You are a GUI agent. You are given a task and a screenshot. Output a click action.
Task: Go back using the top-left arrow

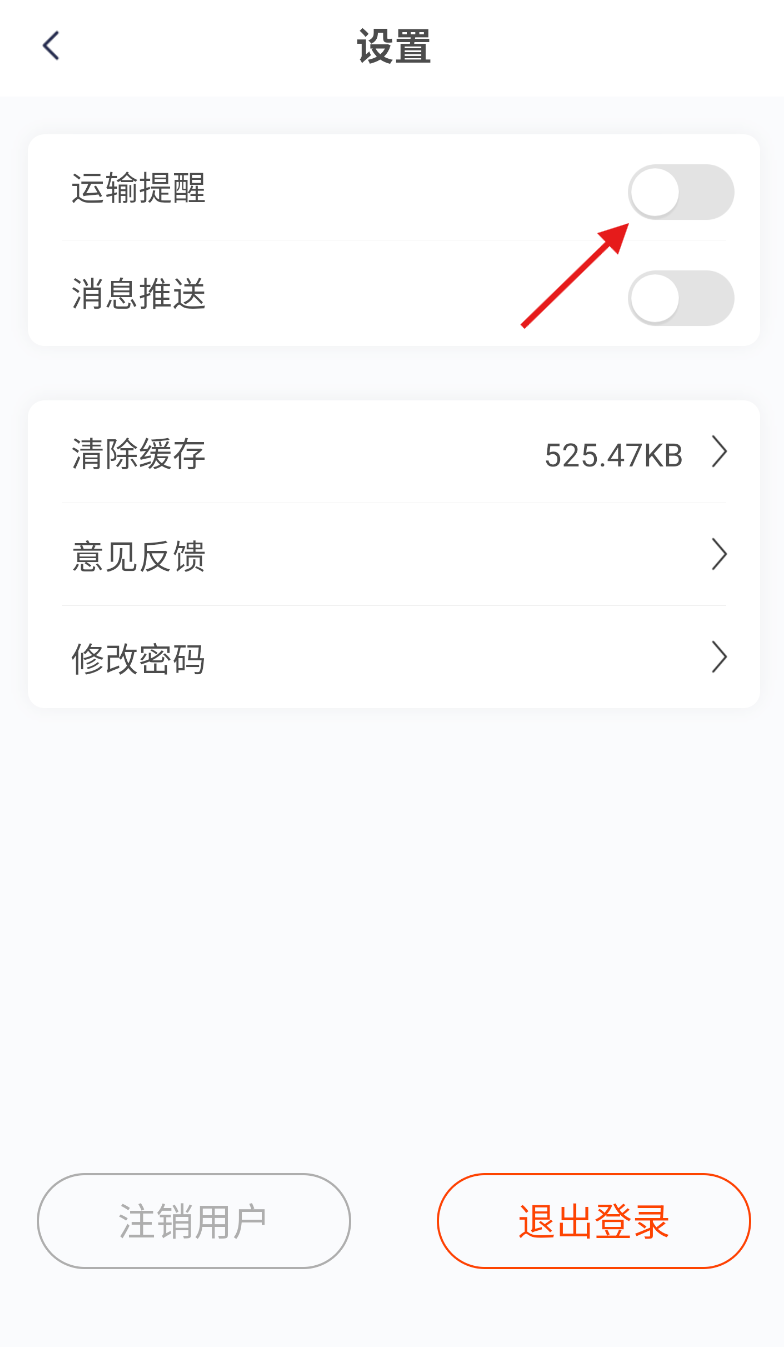pyautogui.click(x=51, y=46)
